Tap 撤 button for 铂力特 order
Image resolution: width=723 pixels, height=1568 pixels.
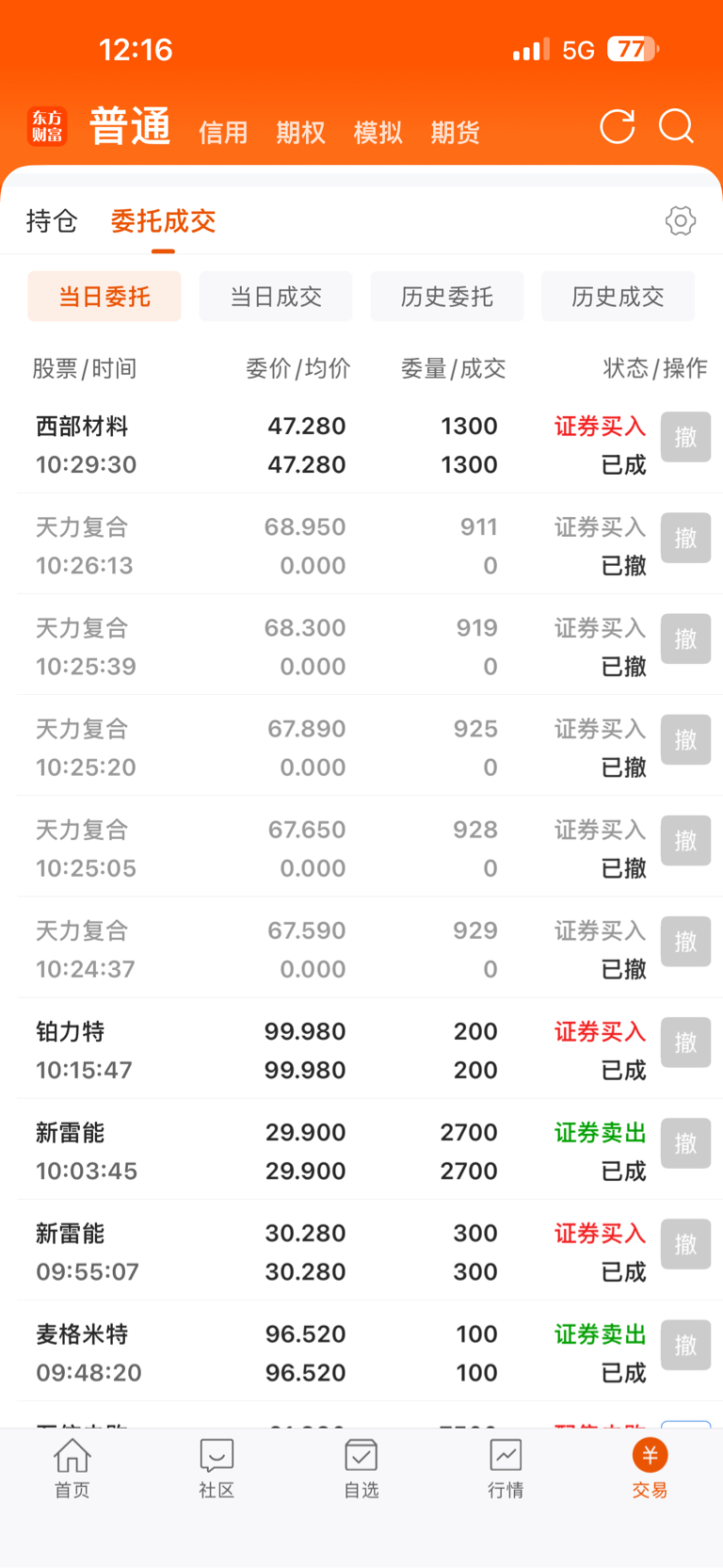click(x=685, y=1043)
